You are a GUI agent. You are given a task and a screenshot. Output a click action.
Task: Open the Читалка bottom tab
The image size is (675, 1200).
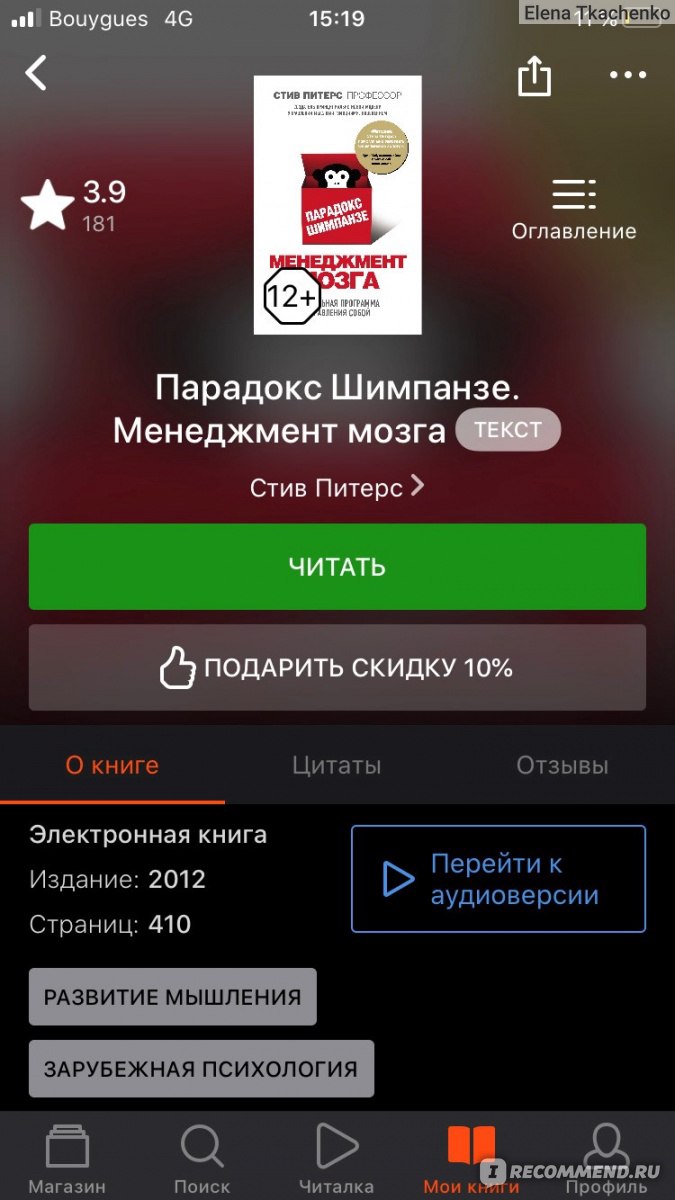coord(337,1158)
